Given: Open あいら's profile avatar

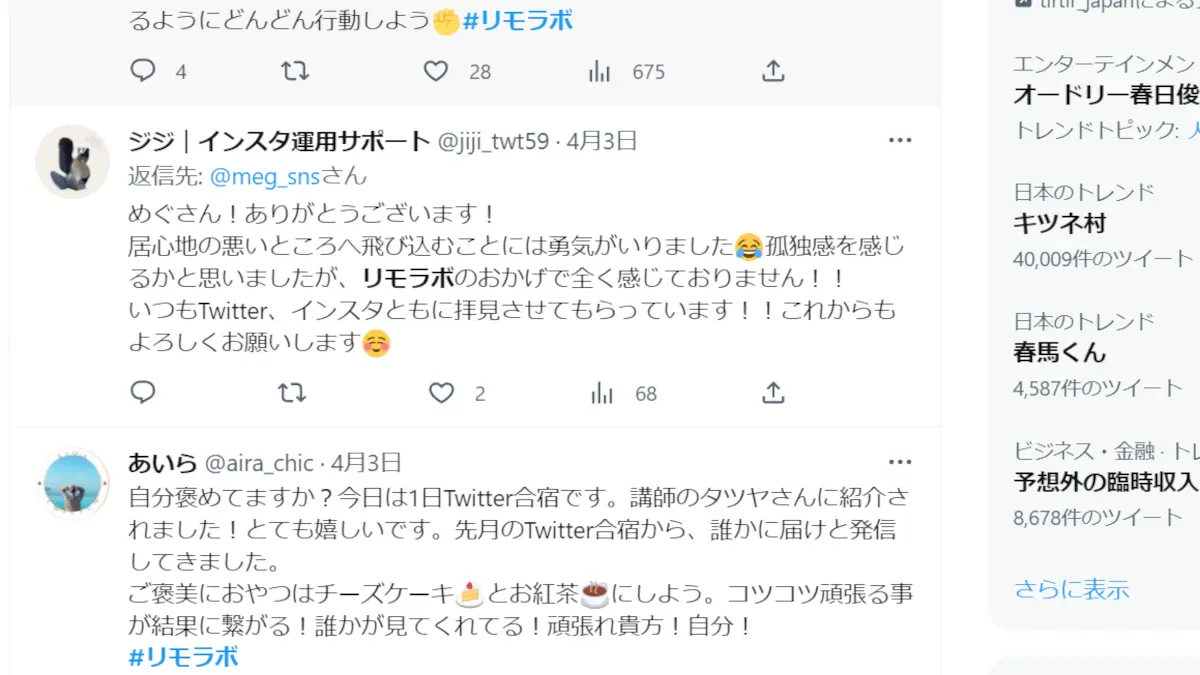Looking at the screenshot, I should (x=72, y=483).
